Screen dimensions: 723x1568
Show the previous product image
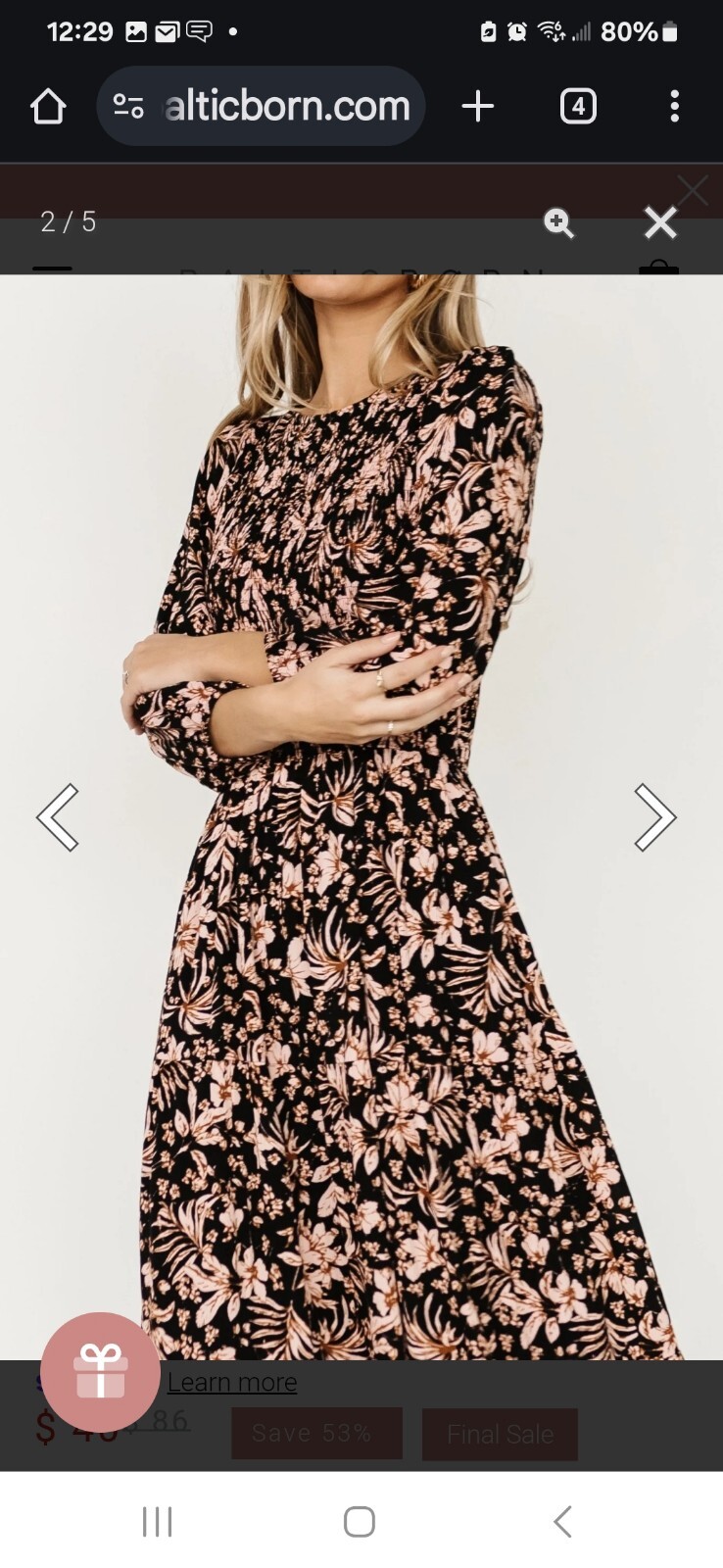tap(58, 816)
